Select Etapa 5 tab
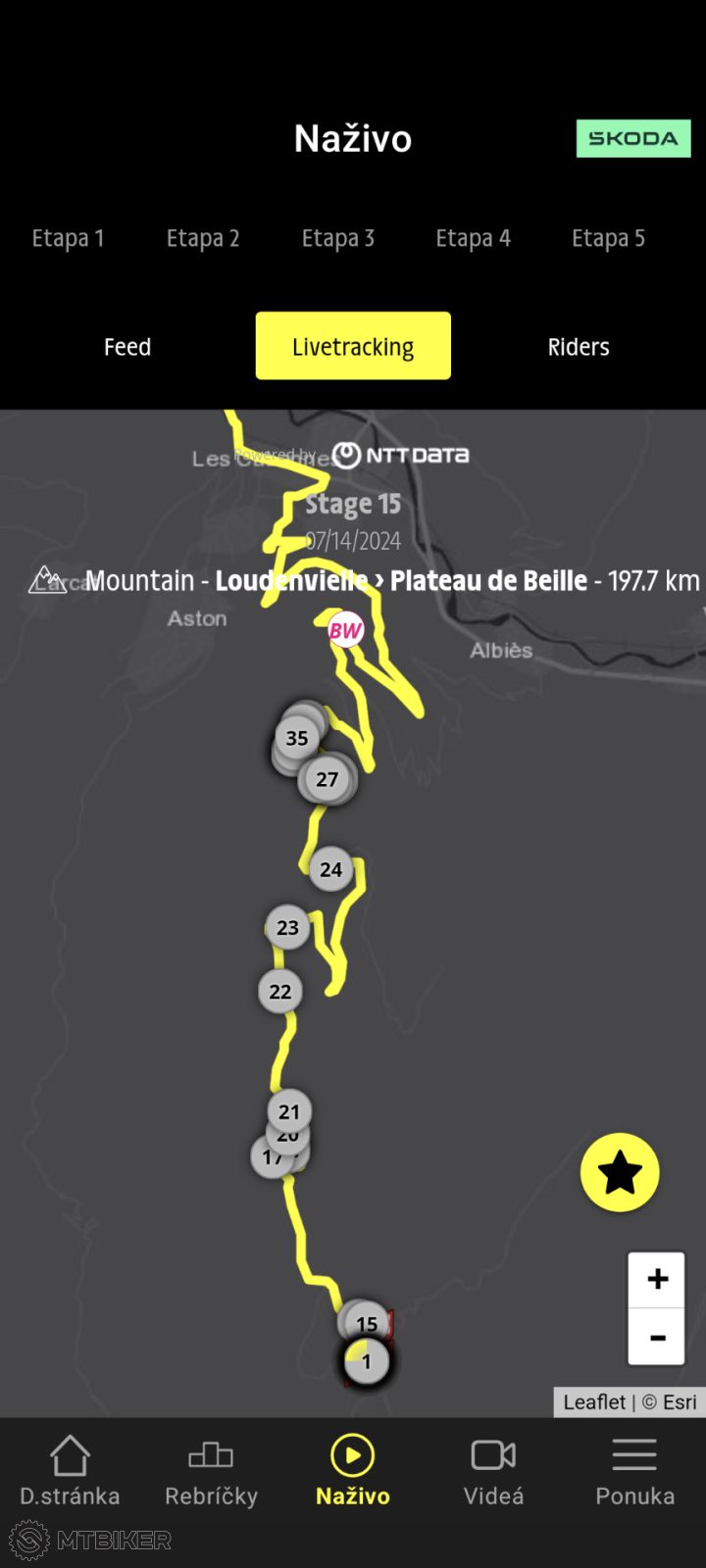This screenshot has width=706, height=1568. click(608, 238)
